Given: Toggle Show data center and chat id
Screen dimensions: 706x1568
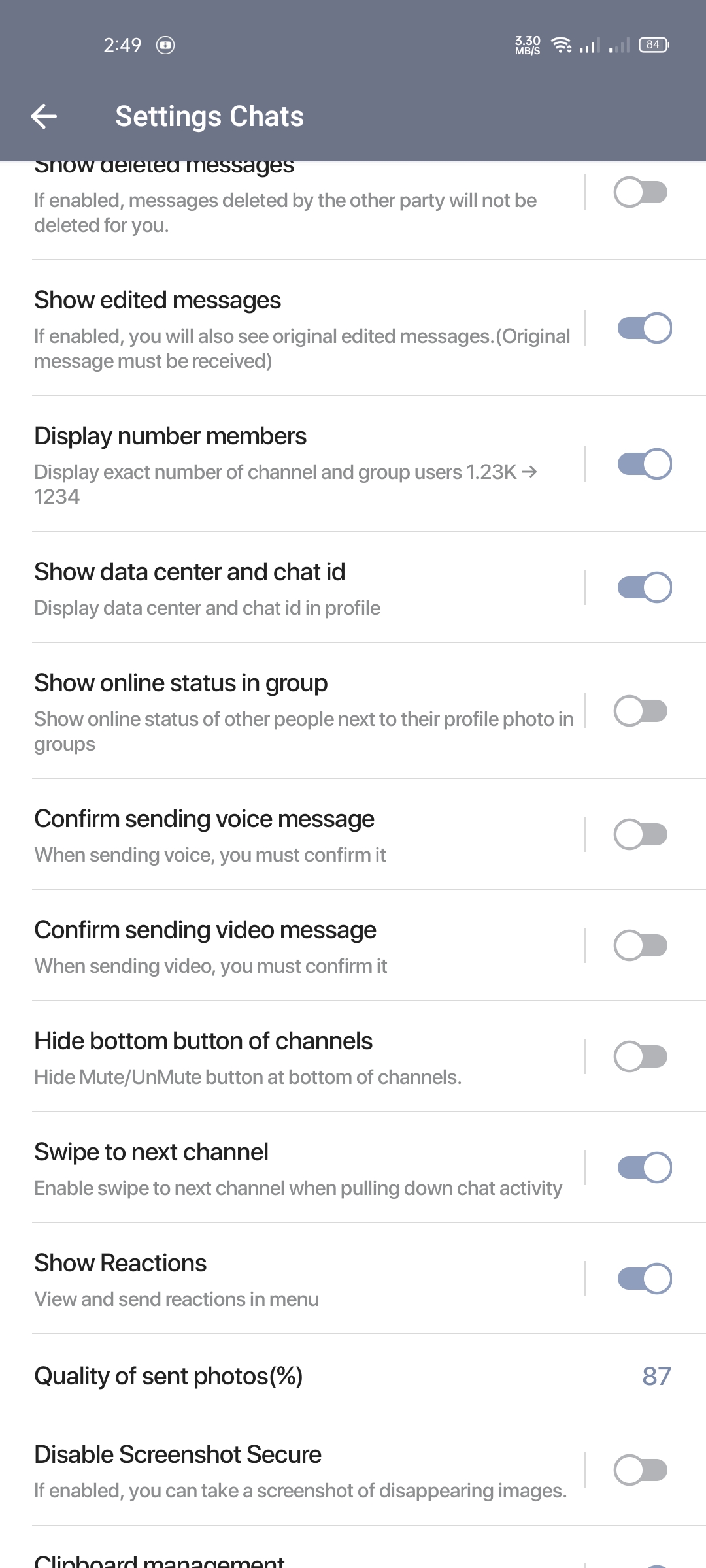Looking at the screenshot, I should pyautogui.click(x=645, y=587).
